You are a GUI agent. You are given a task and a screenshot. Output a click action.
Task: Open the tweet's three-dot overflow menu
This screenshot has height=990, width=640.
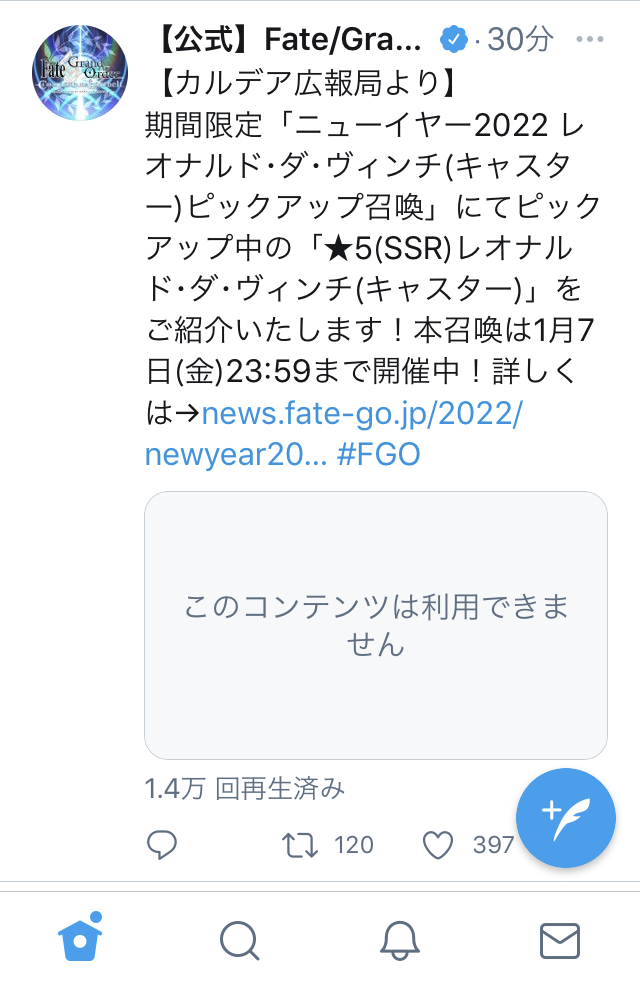(590, 39)
